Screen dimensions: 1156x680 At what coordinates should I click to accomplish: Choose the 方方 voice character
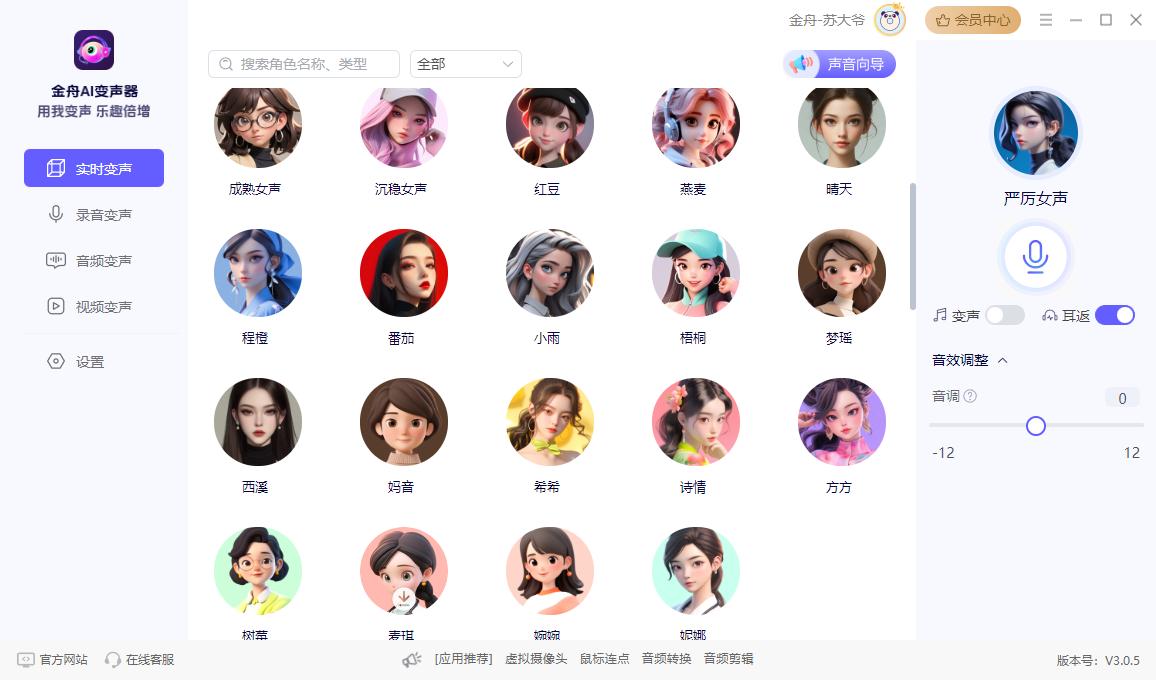841,422
